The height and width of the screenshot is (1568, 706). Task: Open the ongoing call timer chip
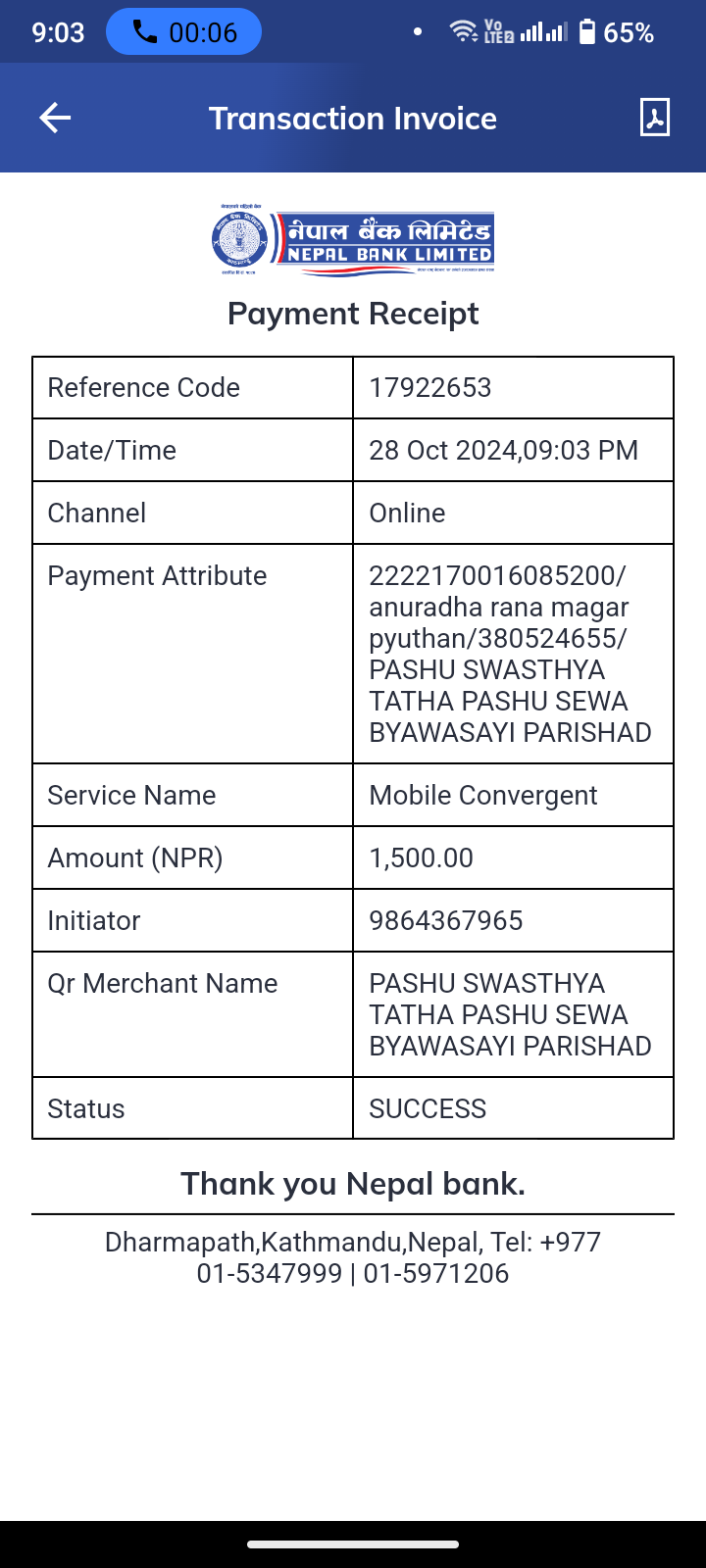coord(183,32)
